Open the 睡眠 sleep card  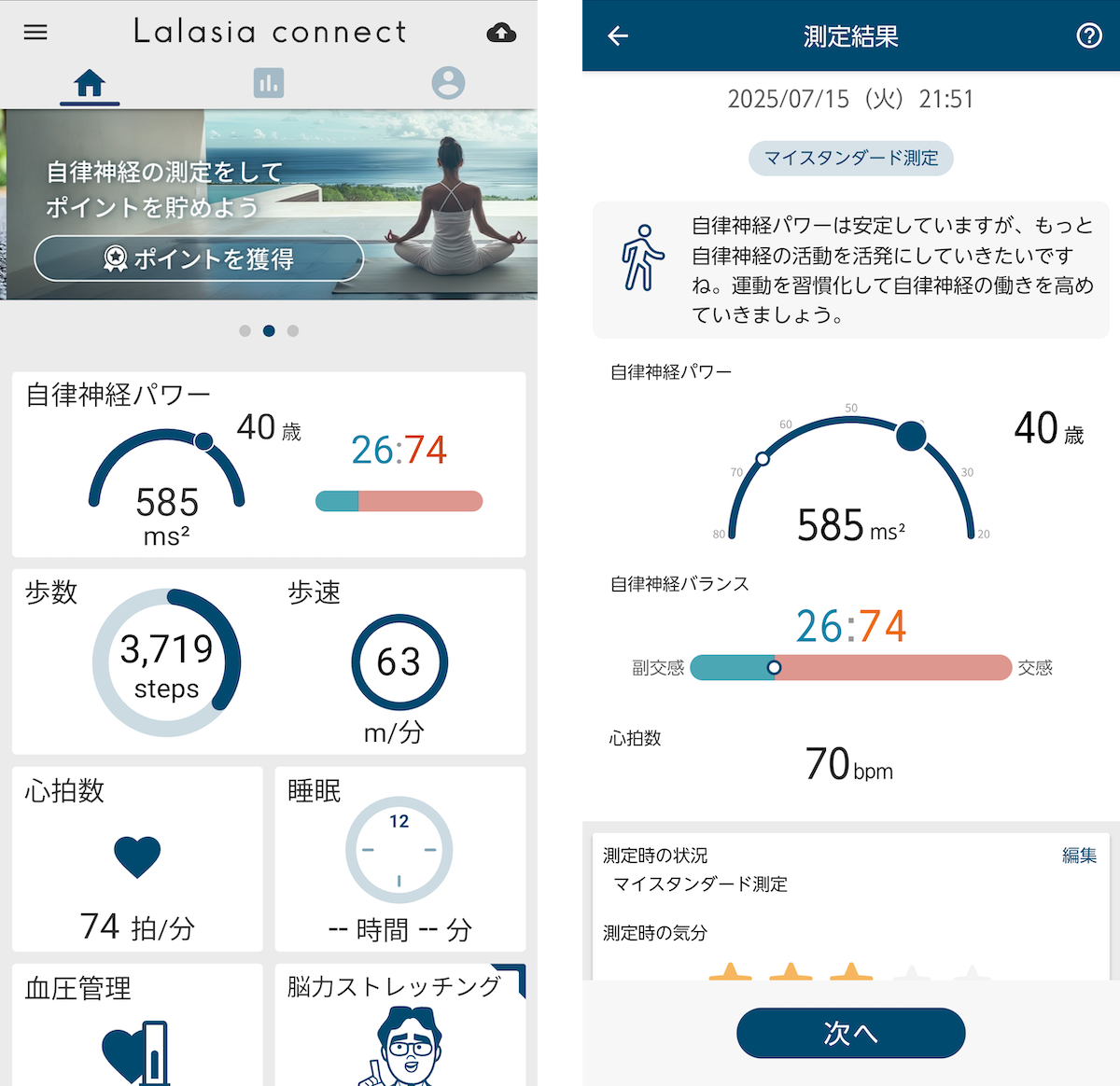400,858
